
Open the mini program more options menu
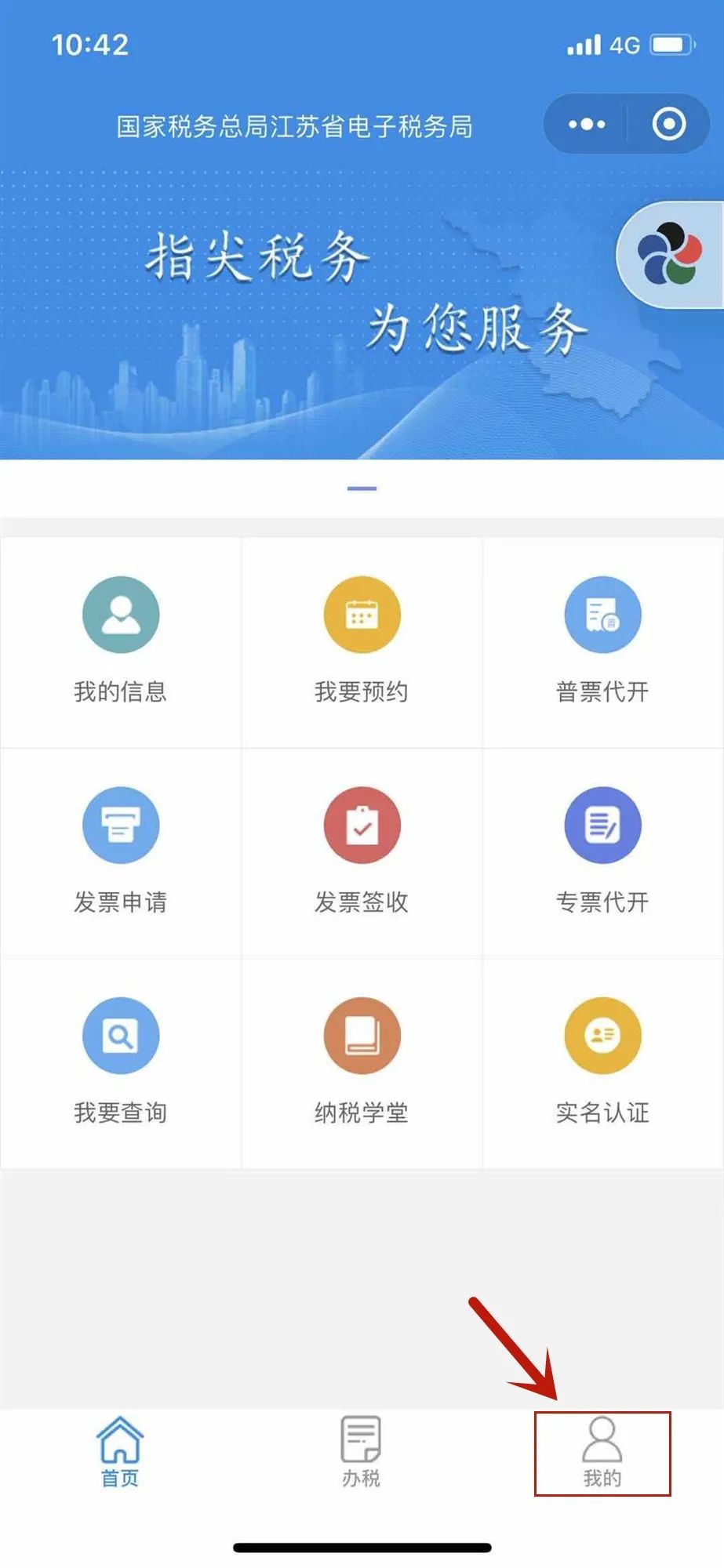[x=587, y=125]
